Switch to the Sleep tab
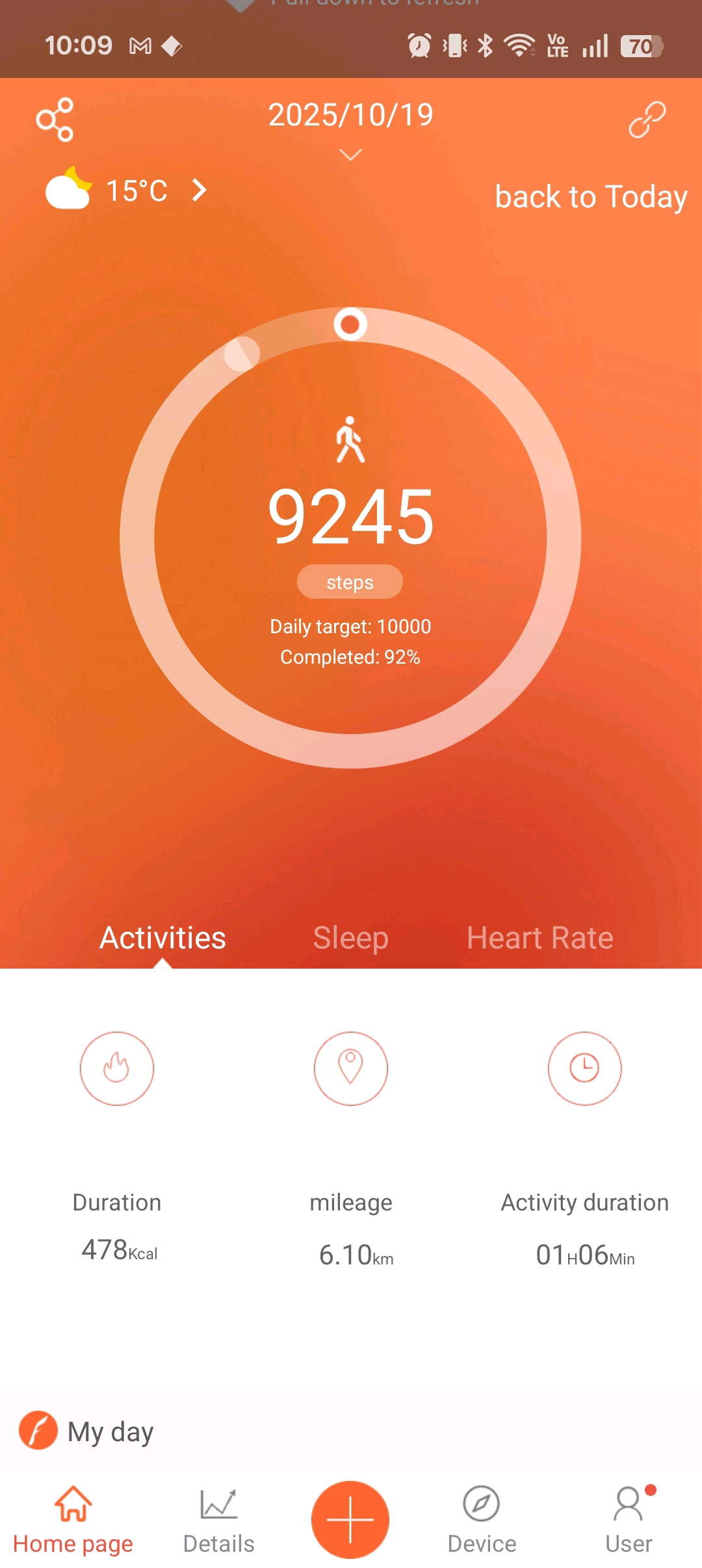The image size is (702, 1568). (350, 937)
